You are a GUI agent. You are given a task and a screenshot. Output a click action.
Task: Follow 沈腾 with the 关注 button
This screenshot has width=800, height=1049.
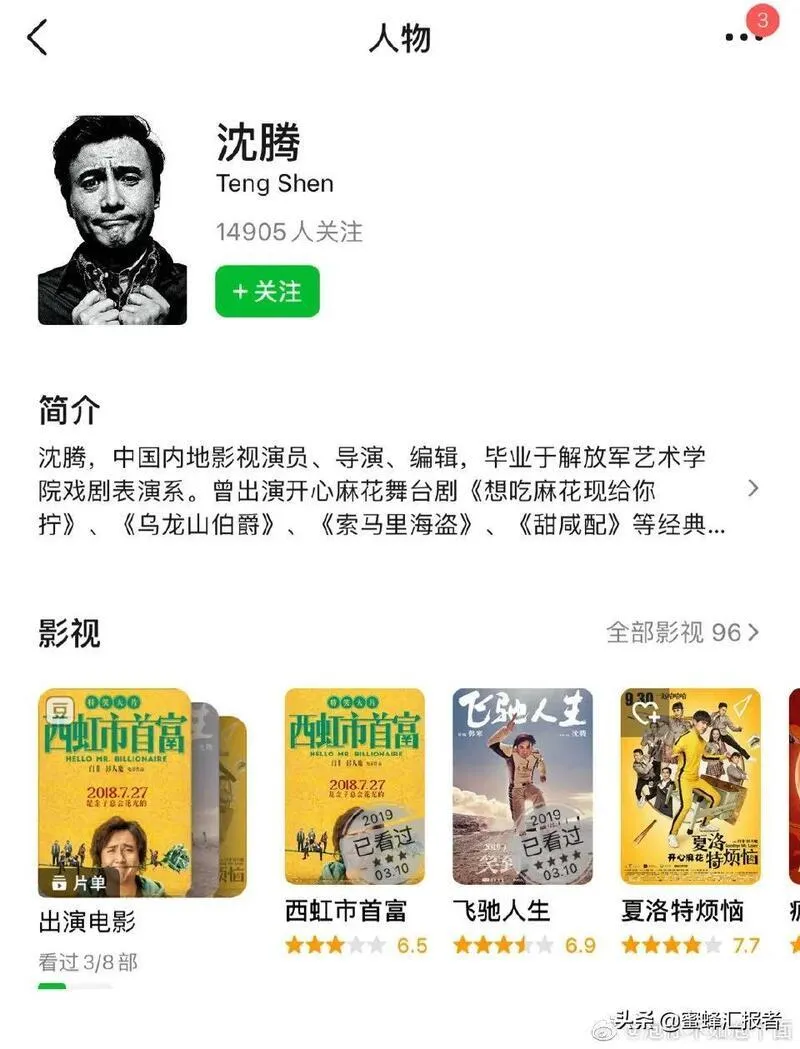coord(267,291)
